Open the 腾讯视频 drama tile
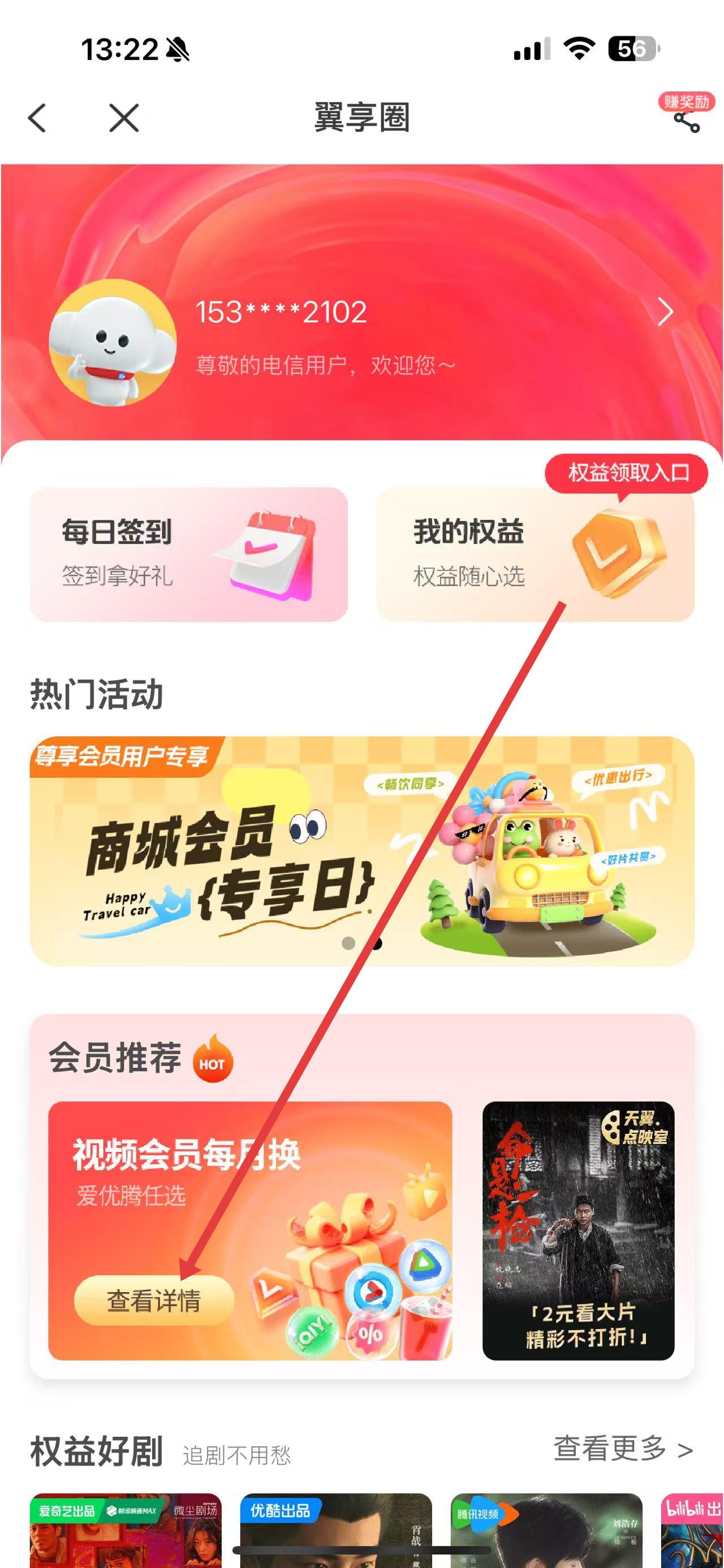 coord(546,1529)
